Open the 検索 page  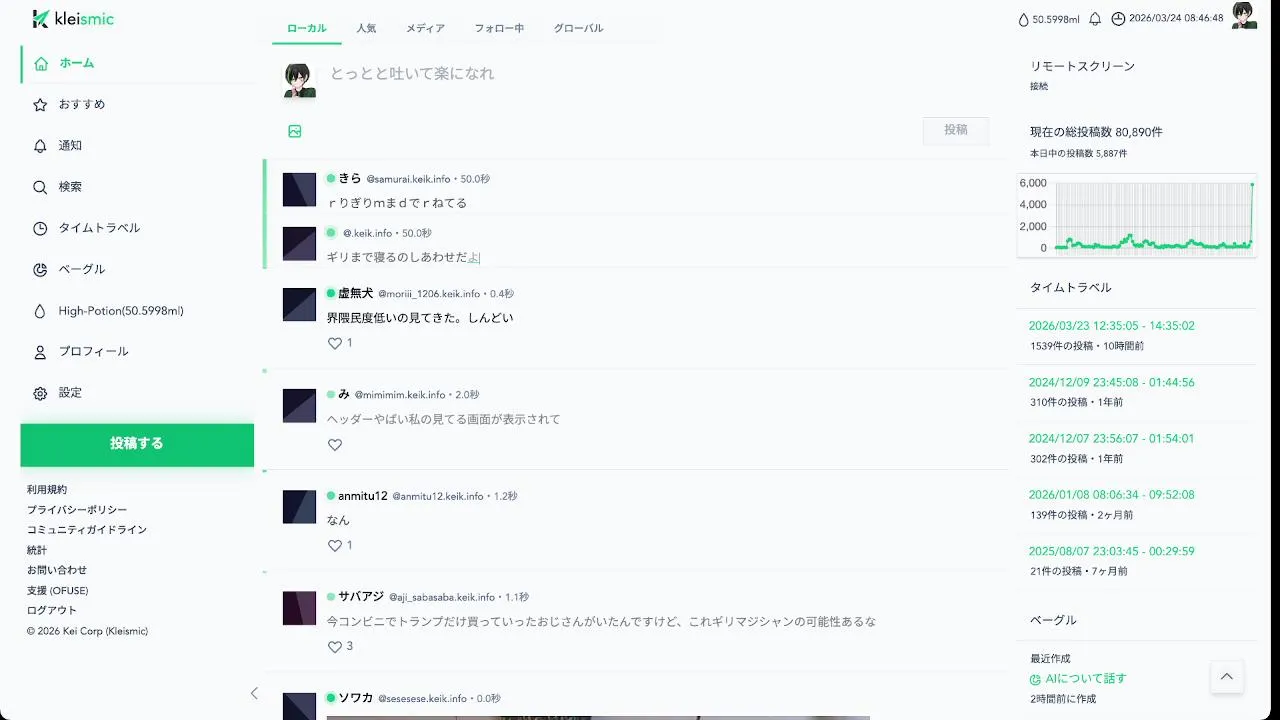pyautogui.click(x=70, y=187)
